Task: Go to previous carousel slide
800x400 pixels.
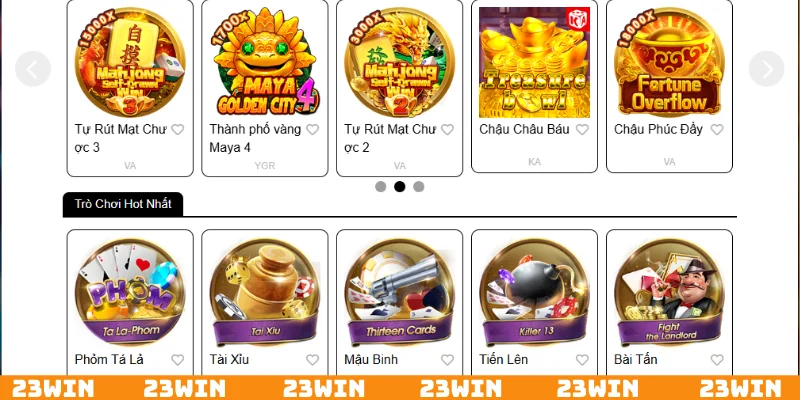Action: point(33,69)
